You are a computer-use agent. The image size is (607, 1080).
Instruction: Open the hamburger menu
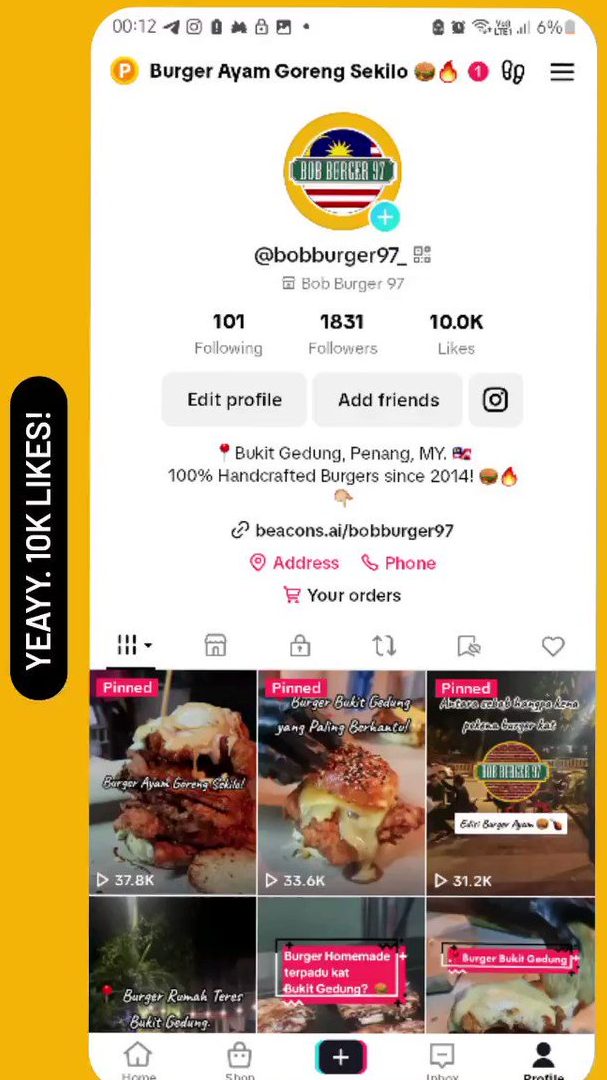pyautogui.click(x=562, y=72)
